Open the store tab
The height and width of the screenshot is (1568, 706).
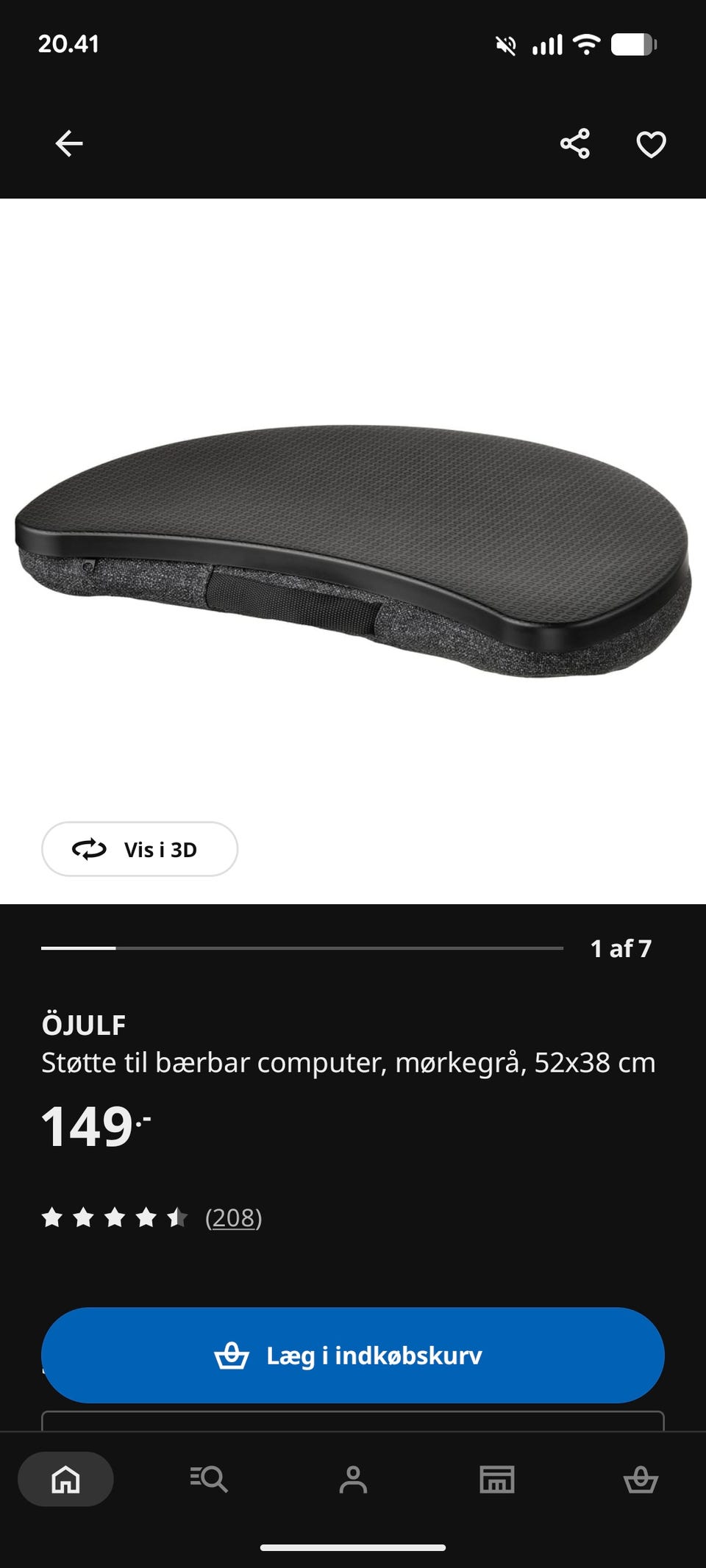(x=497, y=1479)
